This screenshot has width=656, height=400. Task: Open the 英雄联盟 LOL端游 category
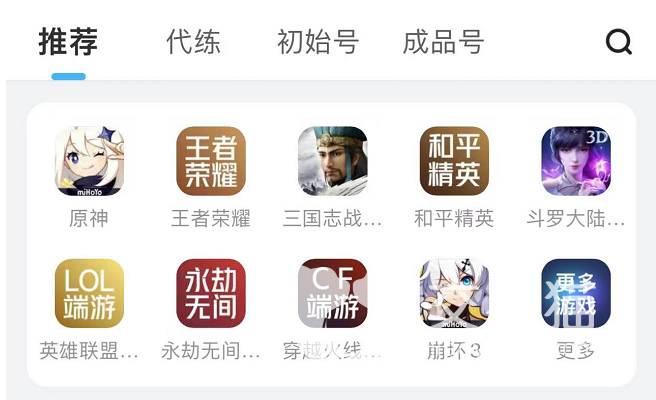pos(89,294)
